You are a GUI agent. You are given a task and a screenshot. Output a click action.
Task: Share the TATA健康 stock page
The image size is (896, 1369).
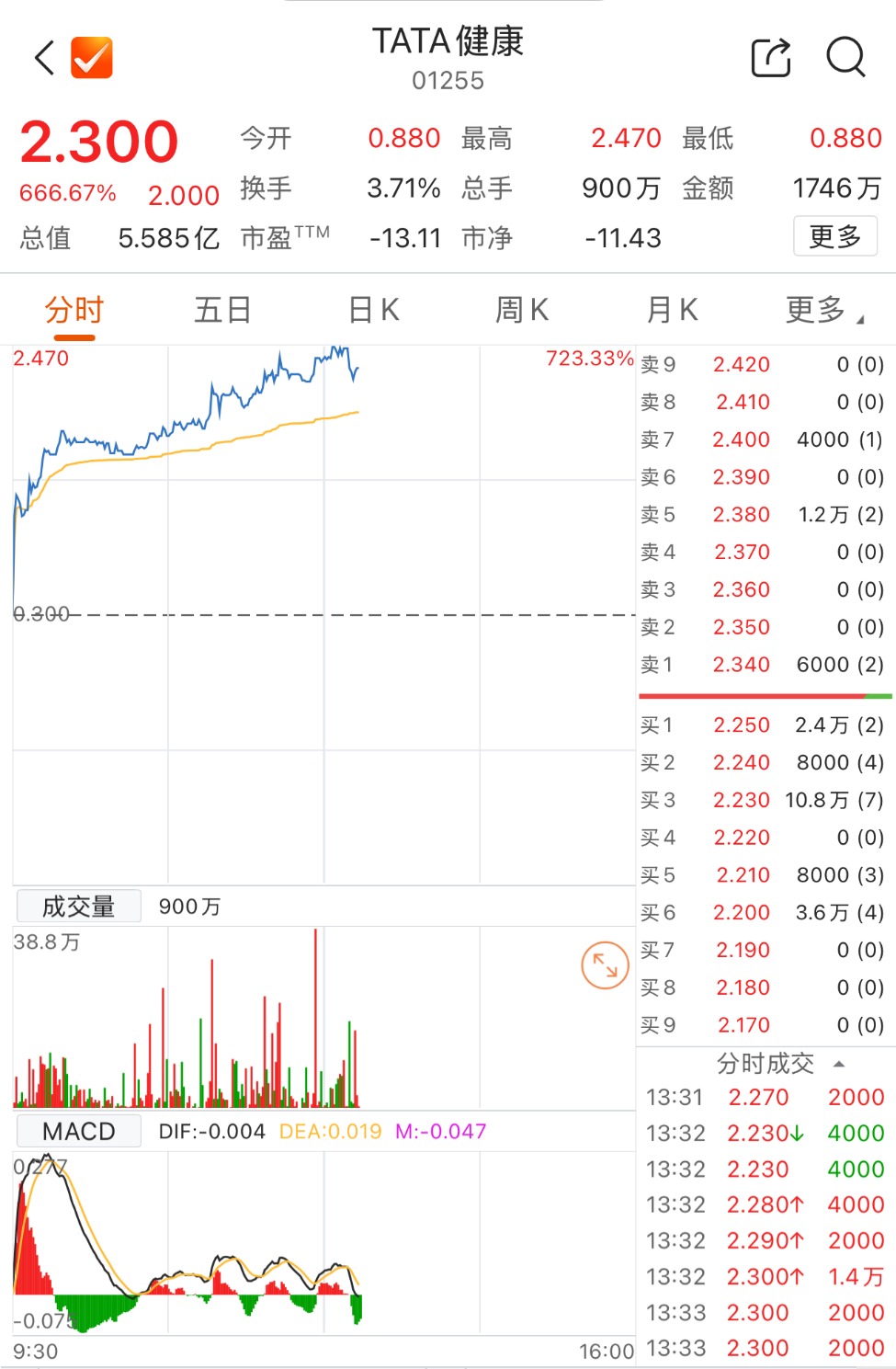(x=770, y=58)
